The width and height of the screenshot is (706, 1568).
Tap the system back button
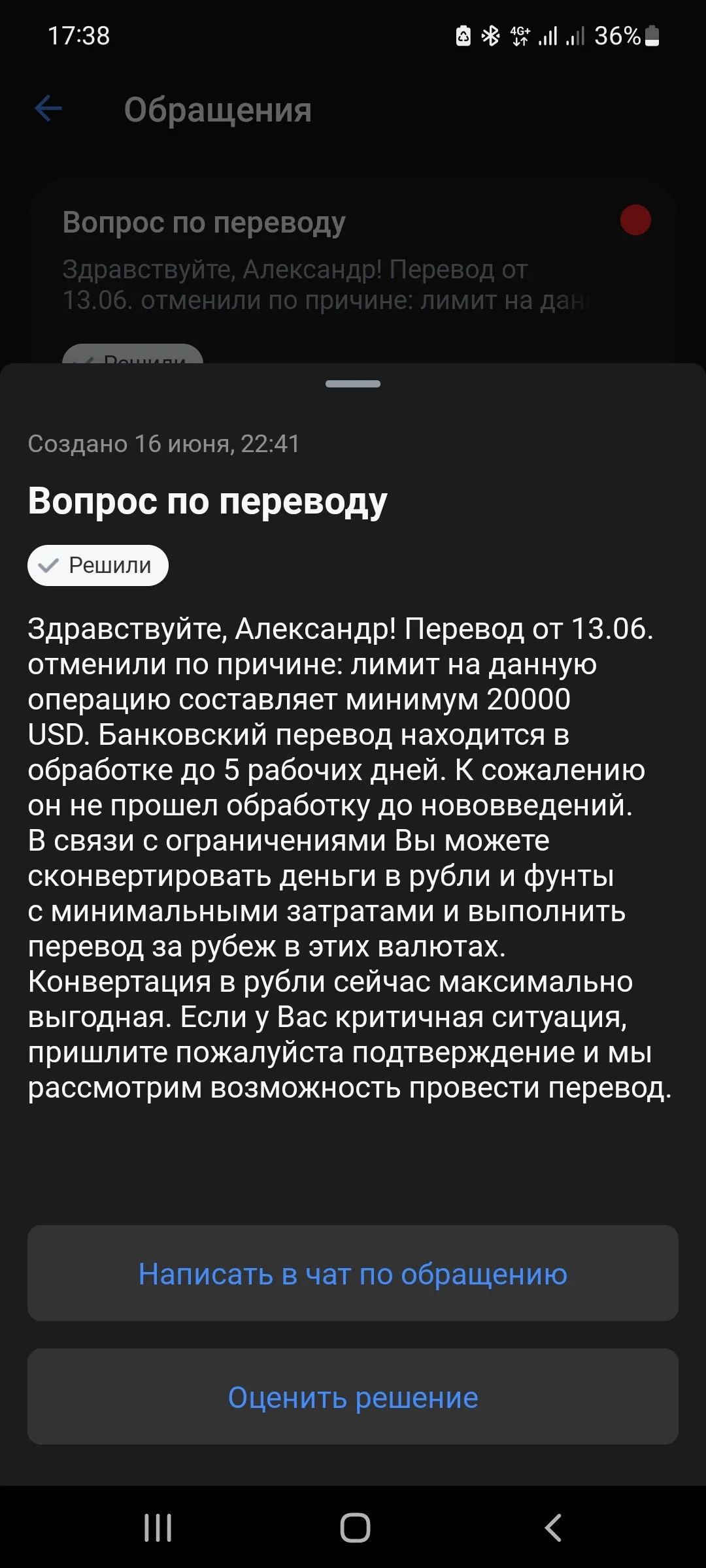coord(553,1527)
